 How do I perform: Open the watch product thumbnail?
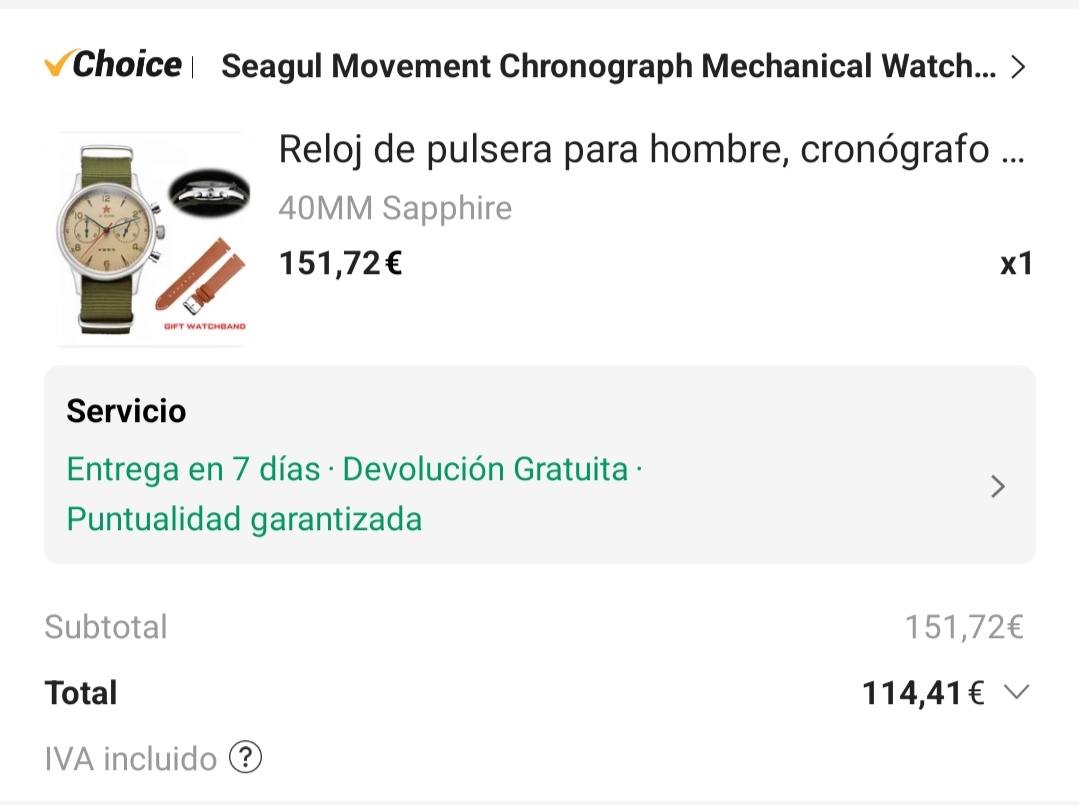(x=151, y=239)
